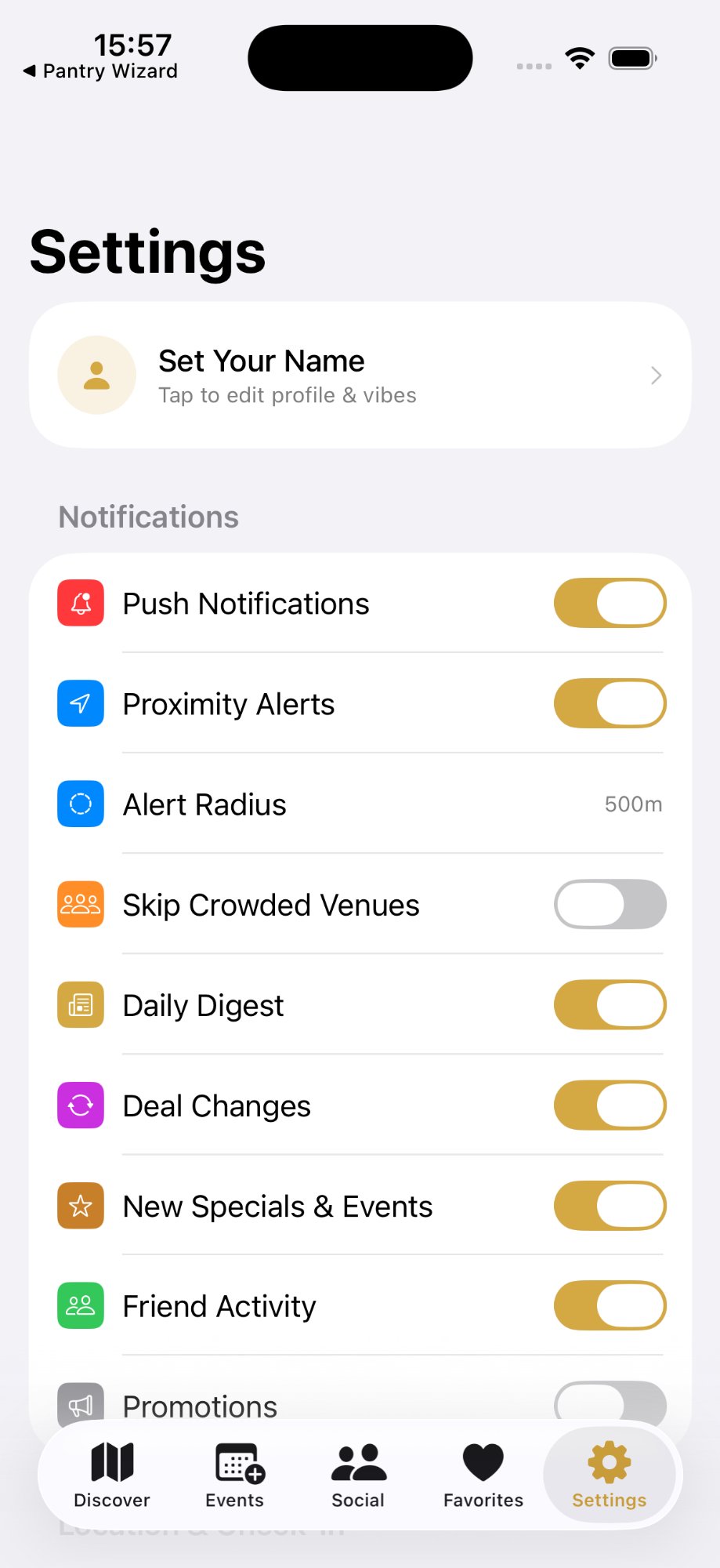Viewport: 720px width, 1568px height.
Task: Disable Push Notifications
Action: click(610, 603)
